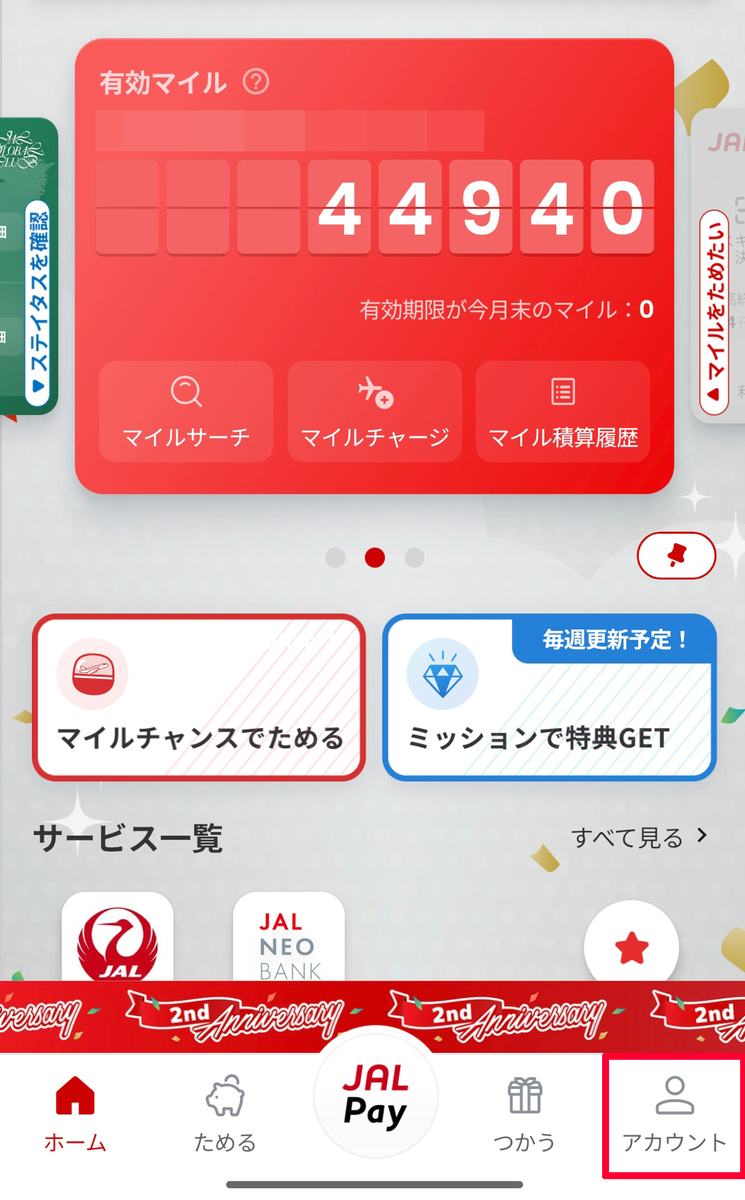Tap すべて見る for service list
745x1200 pixels.
640,836
